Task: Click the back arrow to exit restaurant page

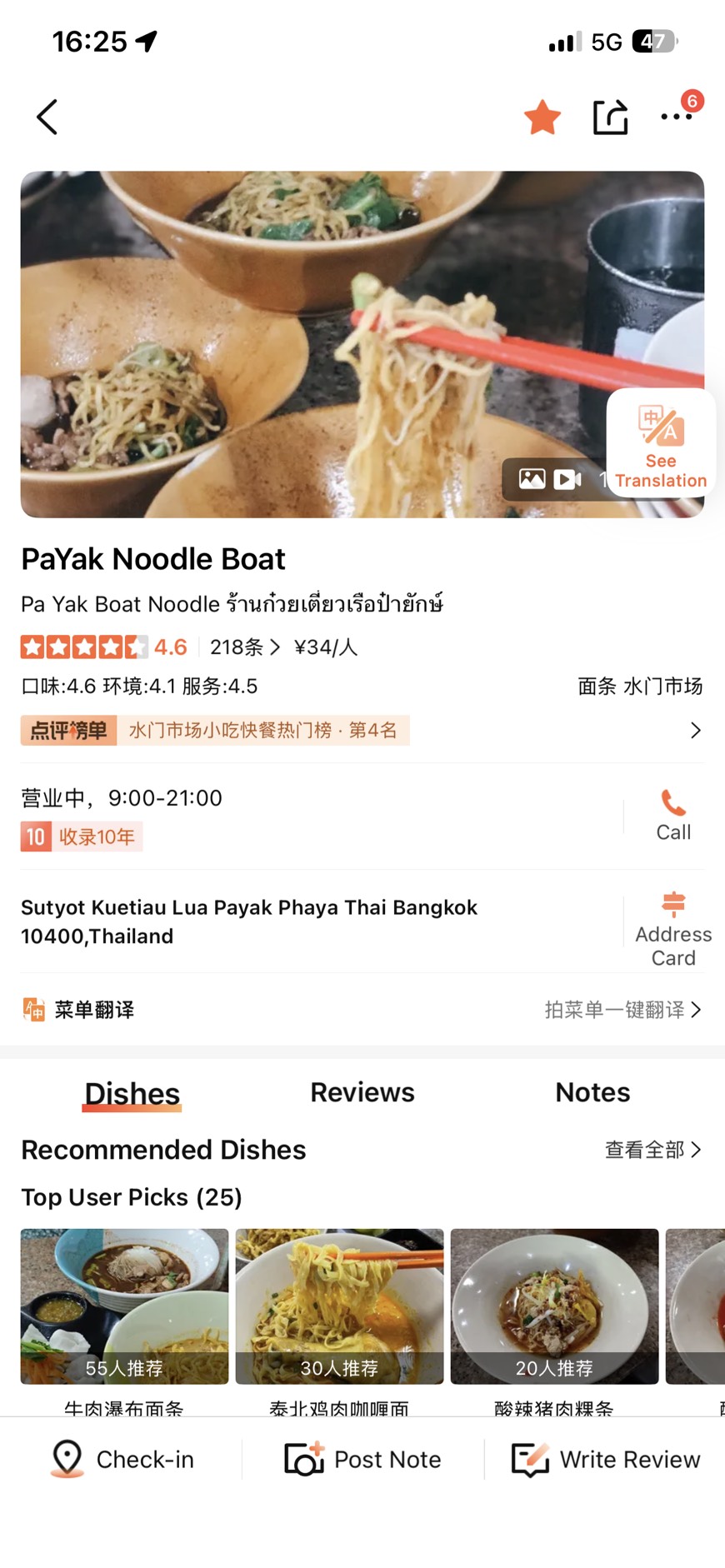Action: point(46,117)
